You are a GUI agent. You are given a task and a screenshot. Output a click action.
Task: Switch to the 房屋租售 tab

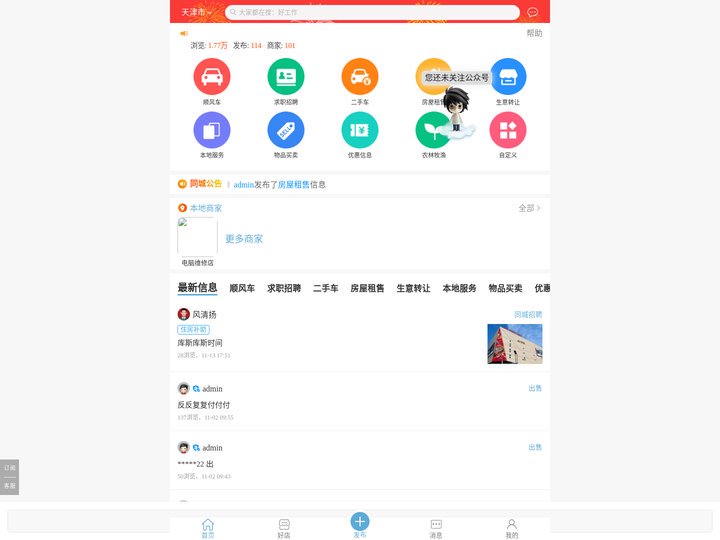(367, 288)
